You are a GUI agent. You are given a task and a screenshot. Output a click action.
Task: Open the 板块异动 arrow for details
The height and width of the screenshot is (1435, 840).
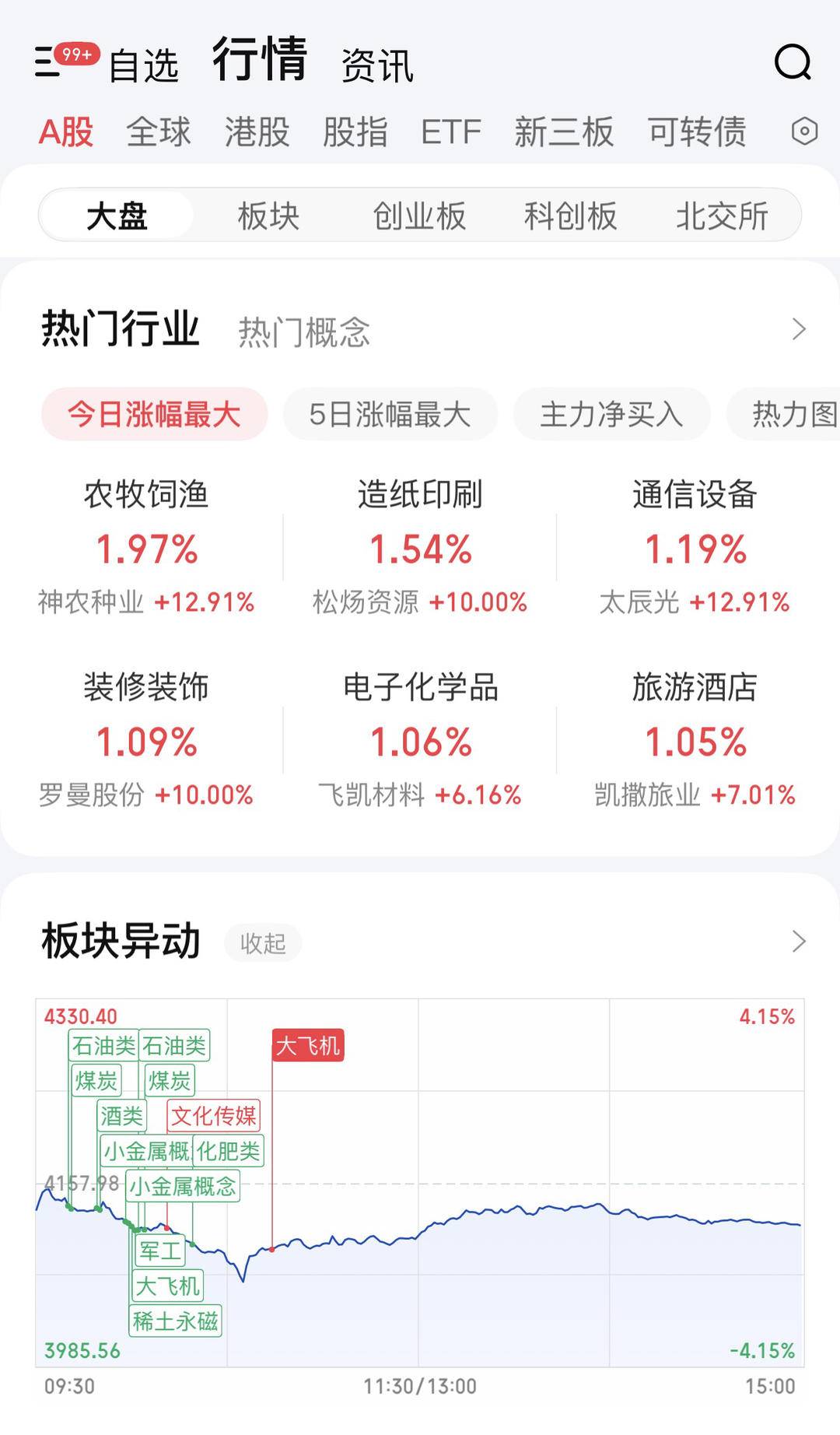pos(798,942)
